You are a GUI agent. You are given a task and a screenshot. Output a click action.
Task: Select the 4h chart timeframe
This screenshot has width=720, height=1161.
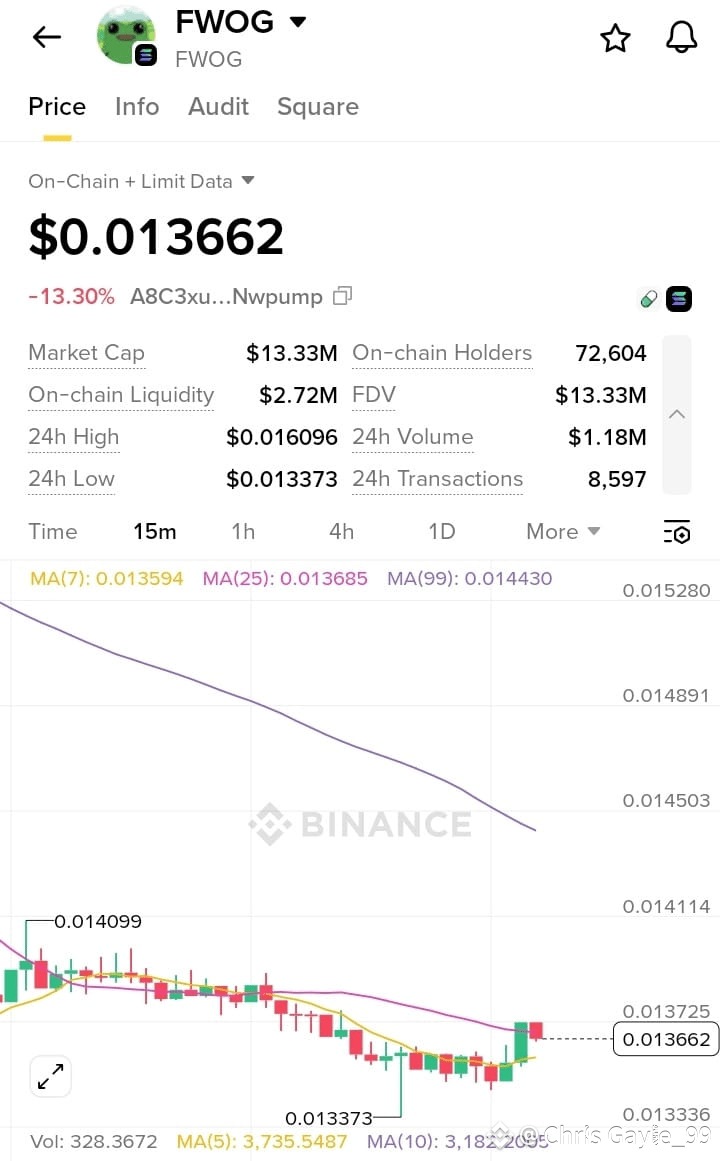(341, 531)
